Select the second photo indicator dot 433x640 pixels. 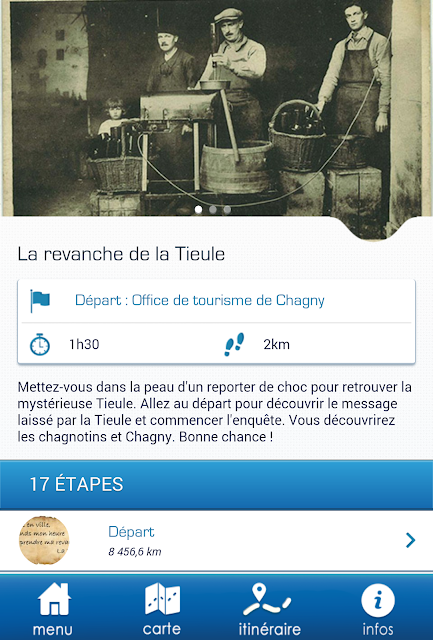213,209
